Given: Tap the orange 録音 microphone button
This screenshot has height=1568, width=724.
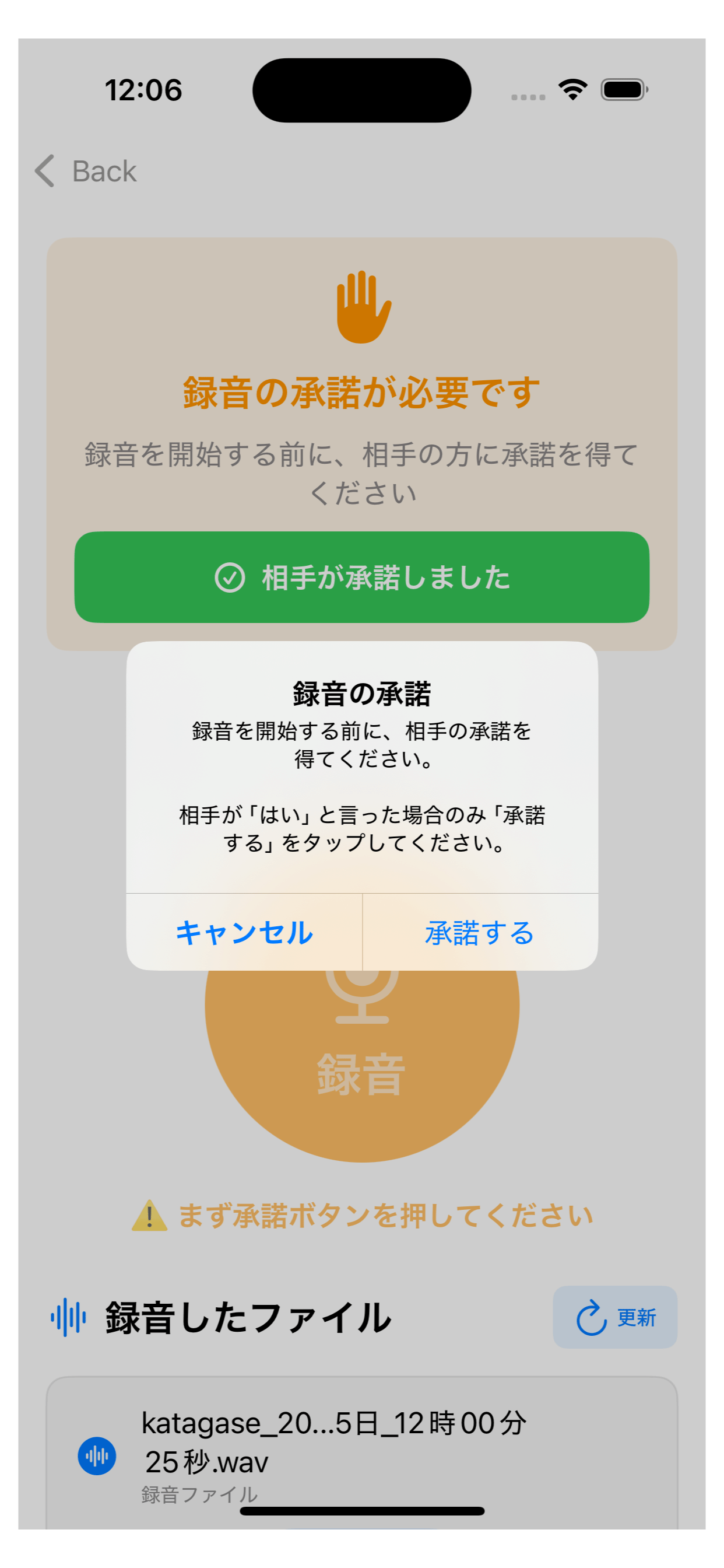Looking at the screenshot, I should click(361, 1072).
